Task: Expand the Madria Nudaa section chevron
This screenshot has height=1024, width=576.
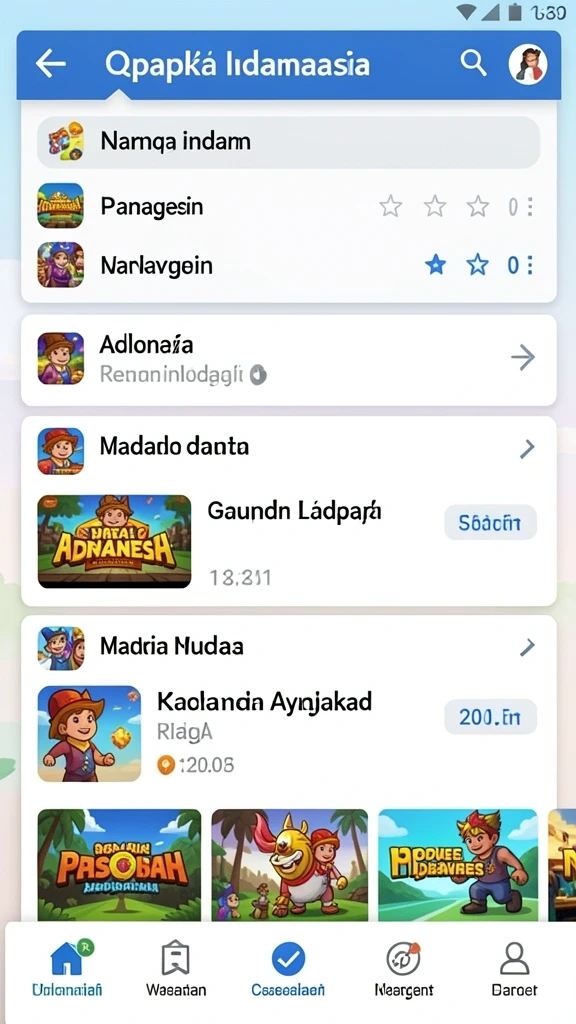Action: [526, 647]
